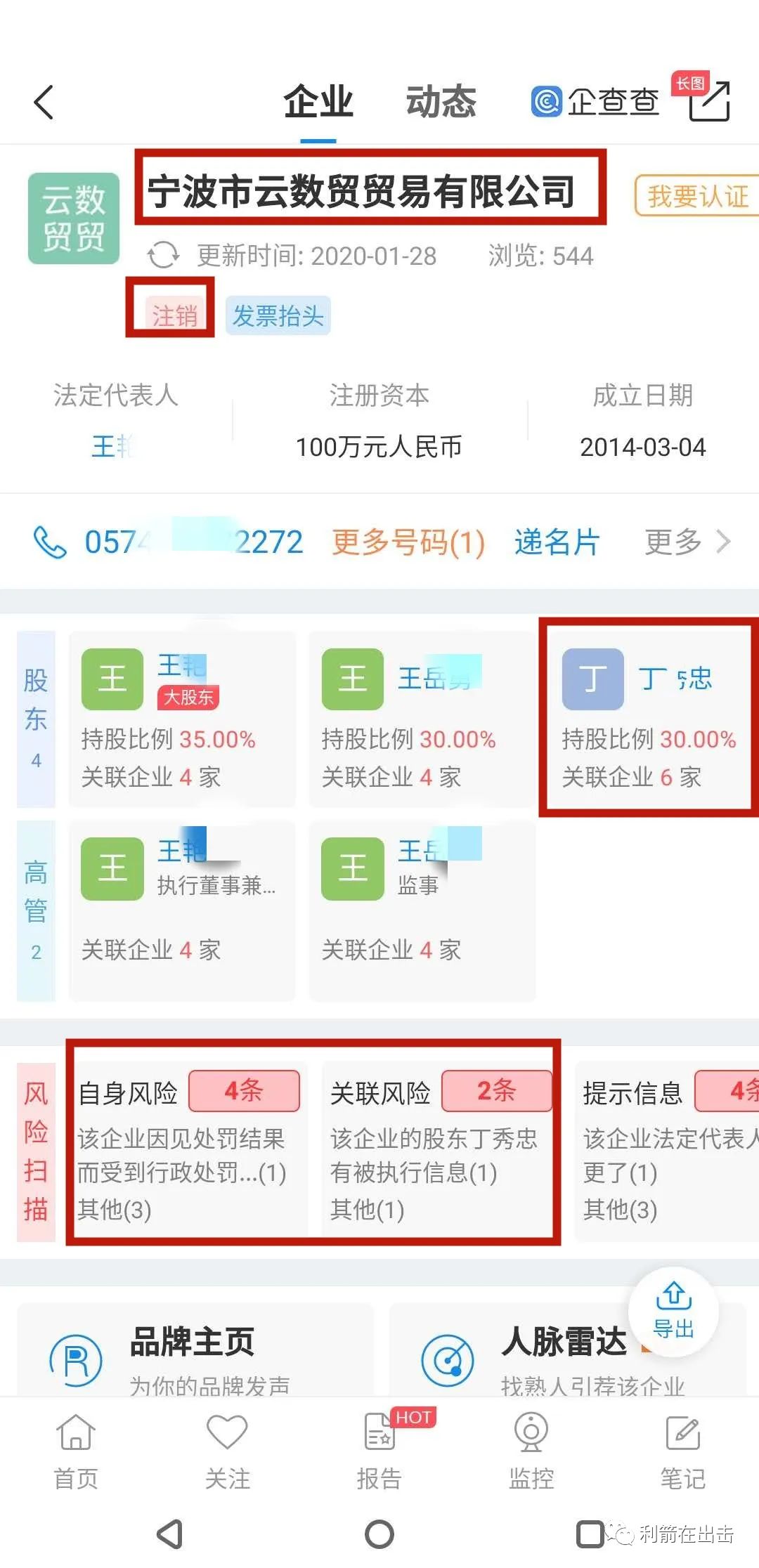759x1568 pixels.
Task: View 更多号码(1)
Action: (x=408, y=542)
